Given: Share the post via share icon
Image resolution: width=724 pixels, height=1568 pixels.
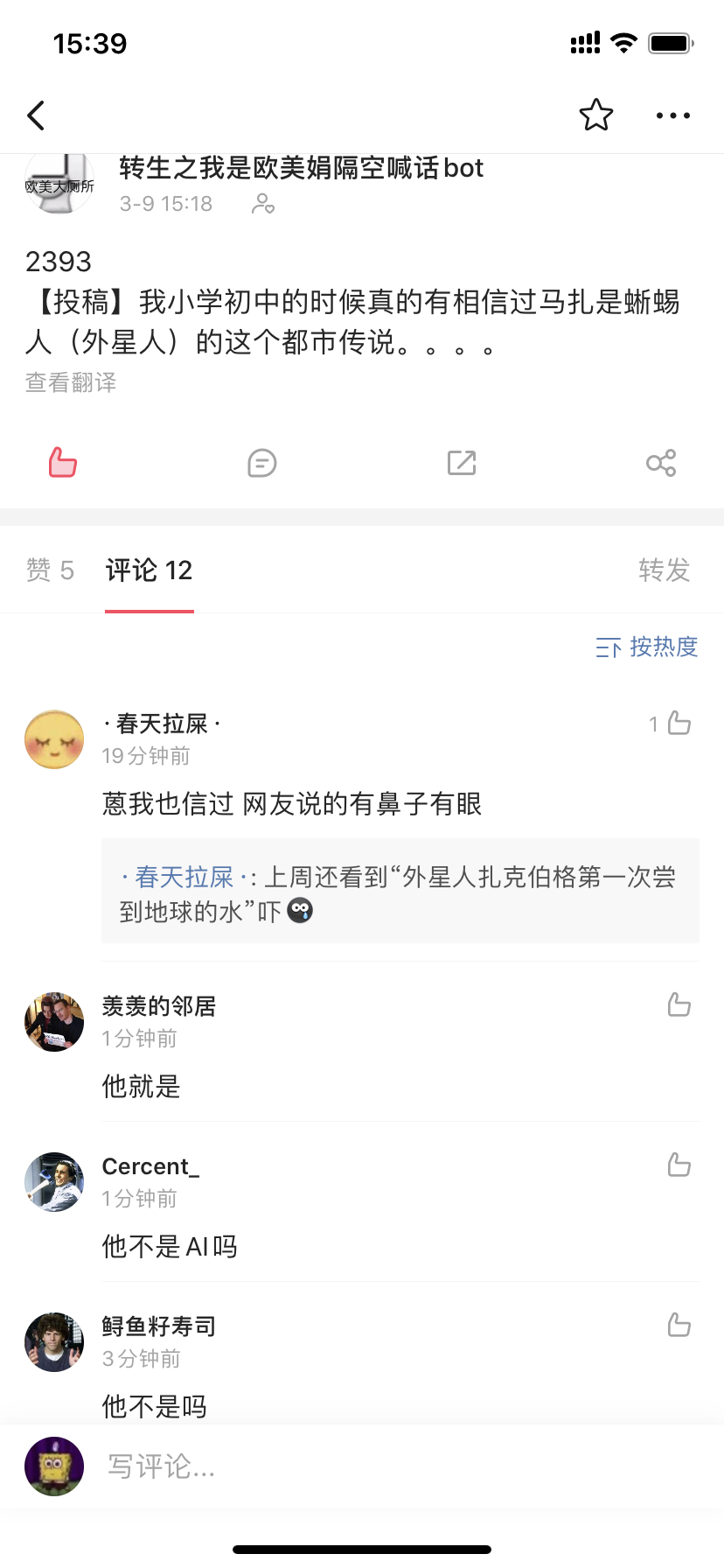Looking at the screenshot, I should pos(661,463).
